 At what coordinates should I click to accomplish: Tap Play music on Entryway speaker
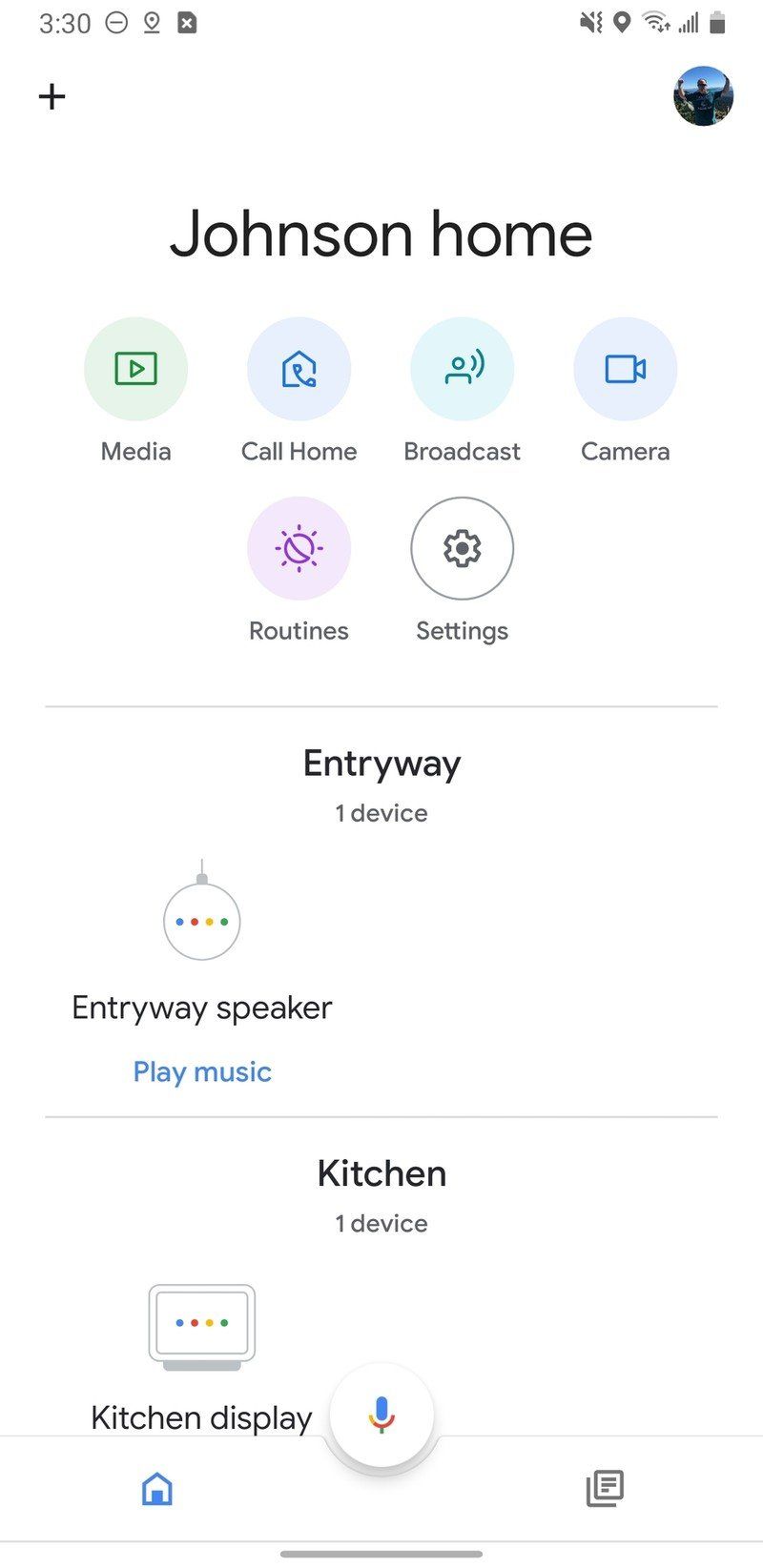(201, 1071)
